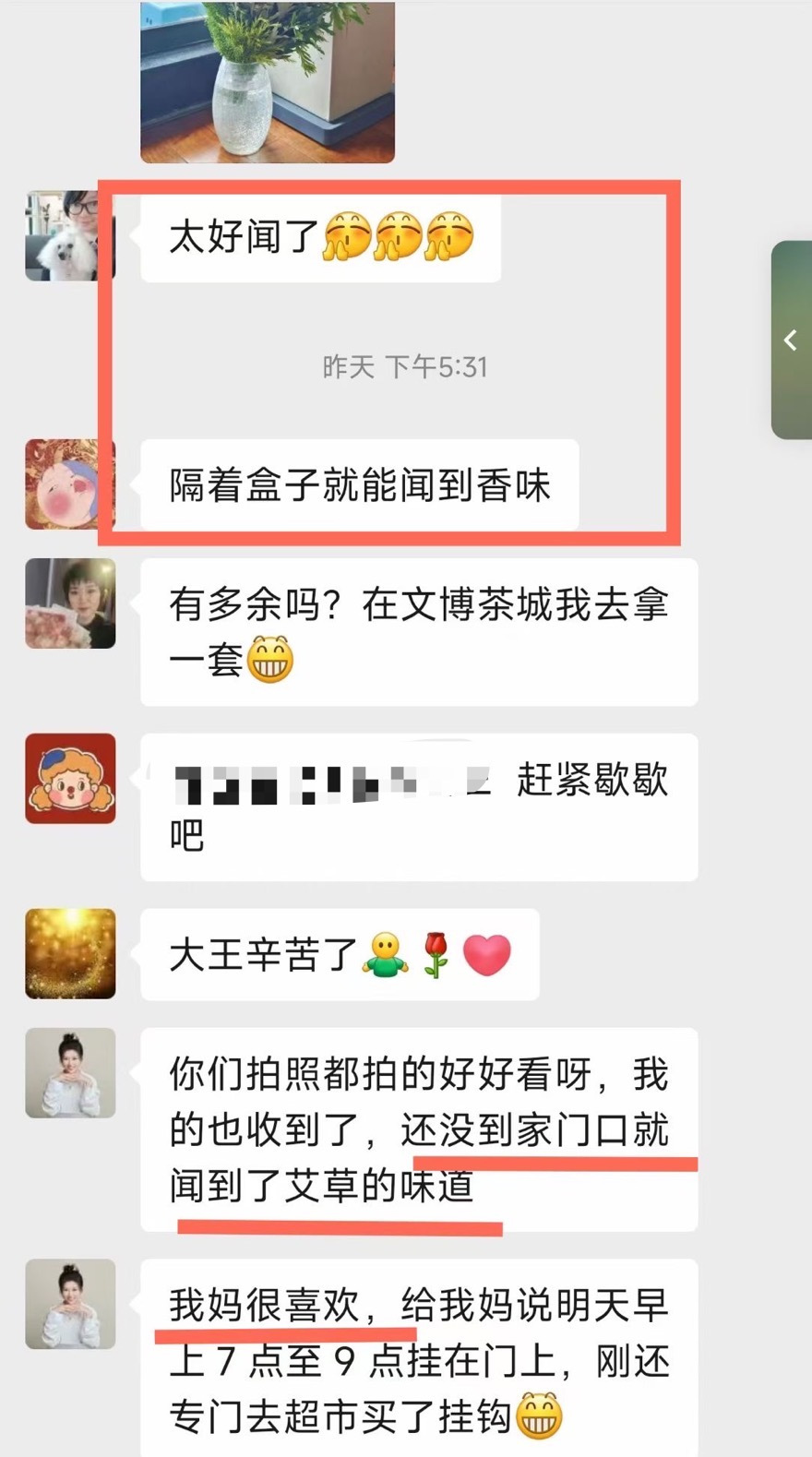
Task: Open the avatar beside 赶紧歇歇吧
Action: (x=70, y=778)
